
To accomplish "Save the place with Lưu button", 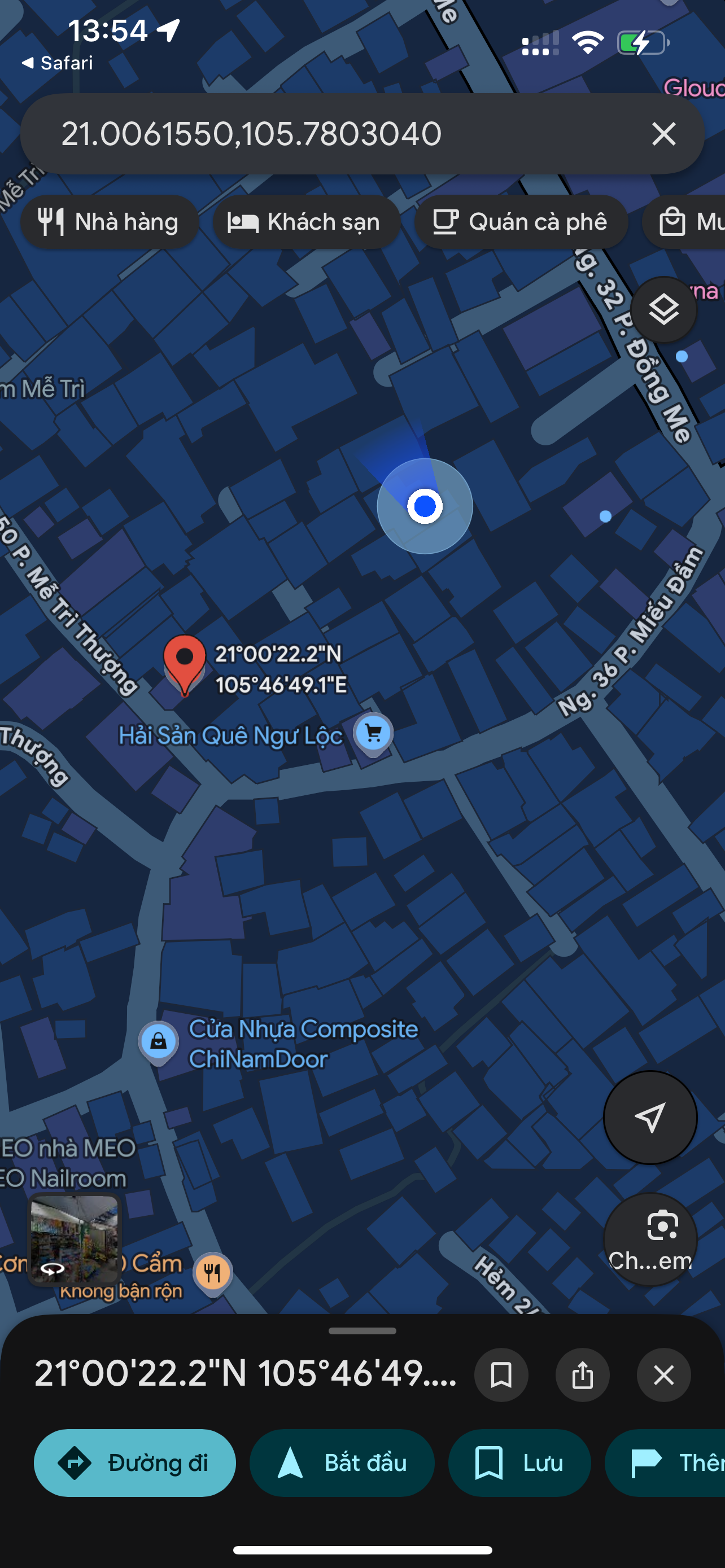I will [519, 1462].
